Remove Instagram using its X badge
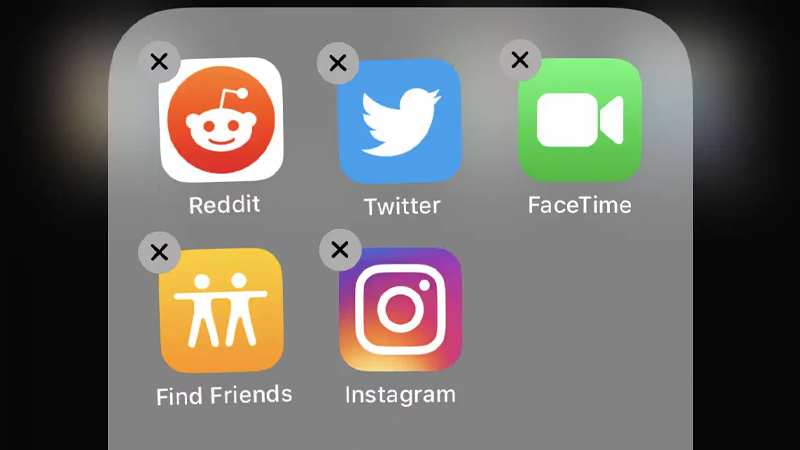Image resolution: width=800 pixels, height=450 pixels. pyautogui.click(x=339, y=250)
